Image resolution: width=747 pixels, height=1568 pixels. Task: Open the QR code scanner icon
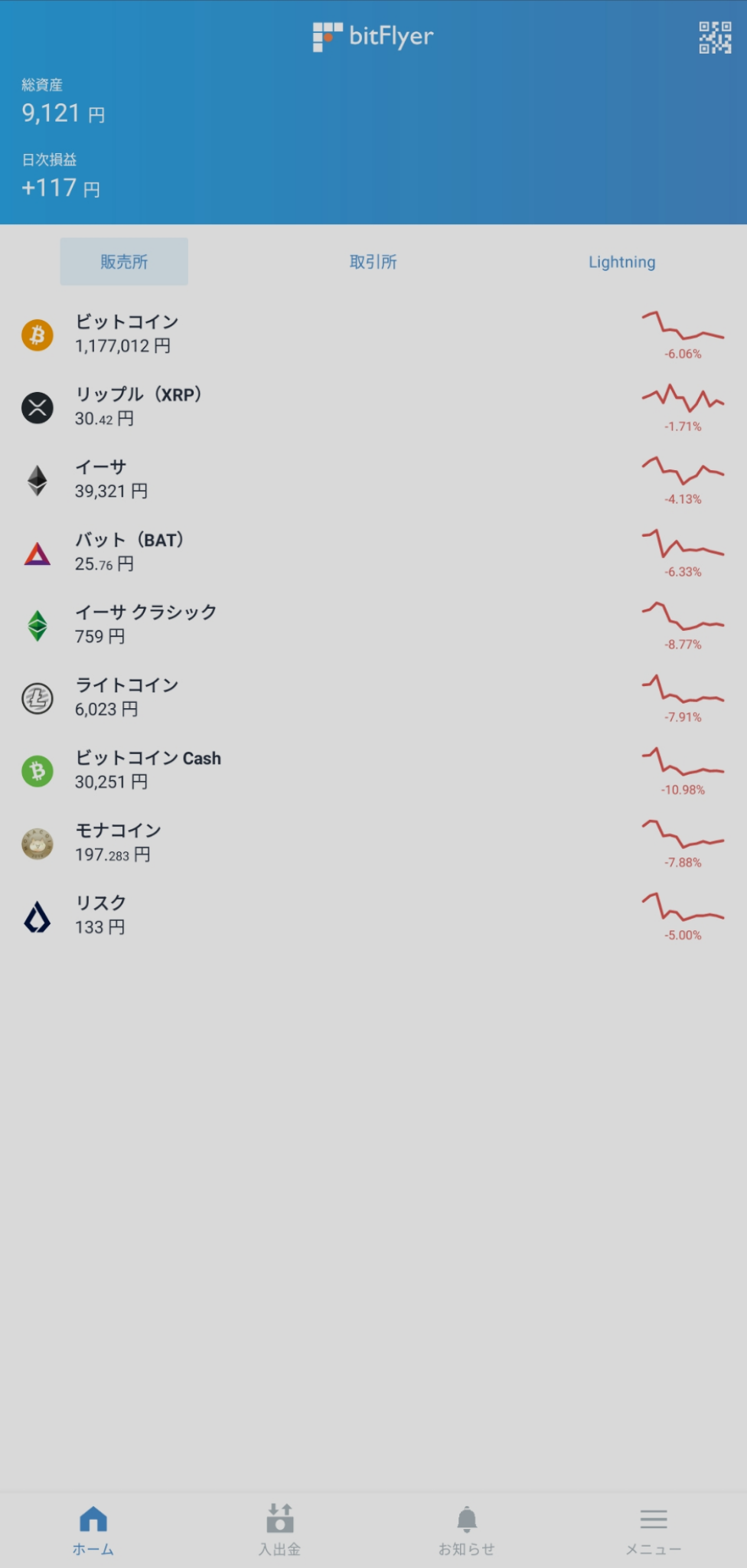point(715,38)
